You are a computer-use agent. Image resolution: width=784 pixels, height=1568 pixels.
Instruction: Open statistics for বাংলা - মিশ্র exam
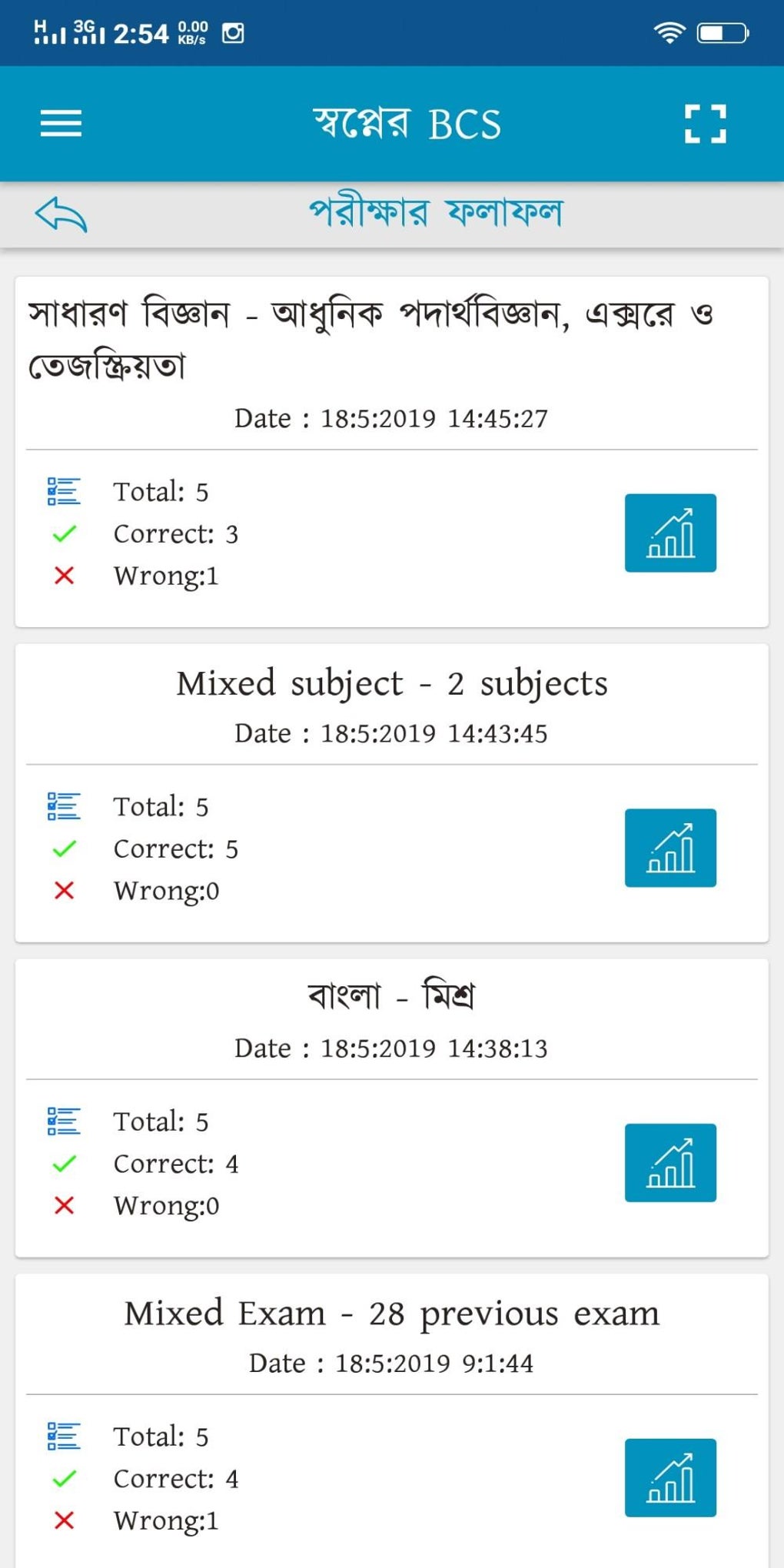tap(669, 1162)
